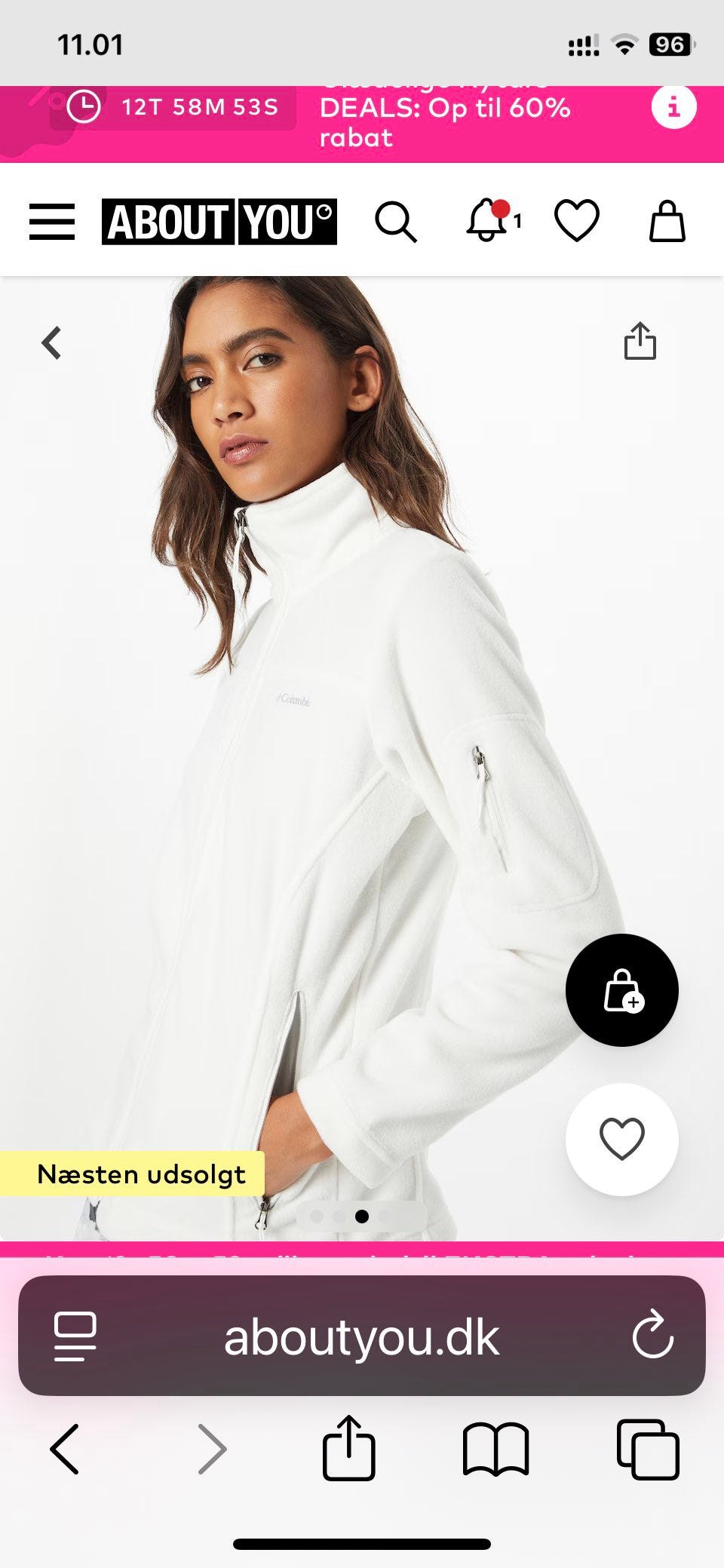Reload the aboutyou.dk page
724x1568 pixels.
point(652,1335)
